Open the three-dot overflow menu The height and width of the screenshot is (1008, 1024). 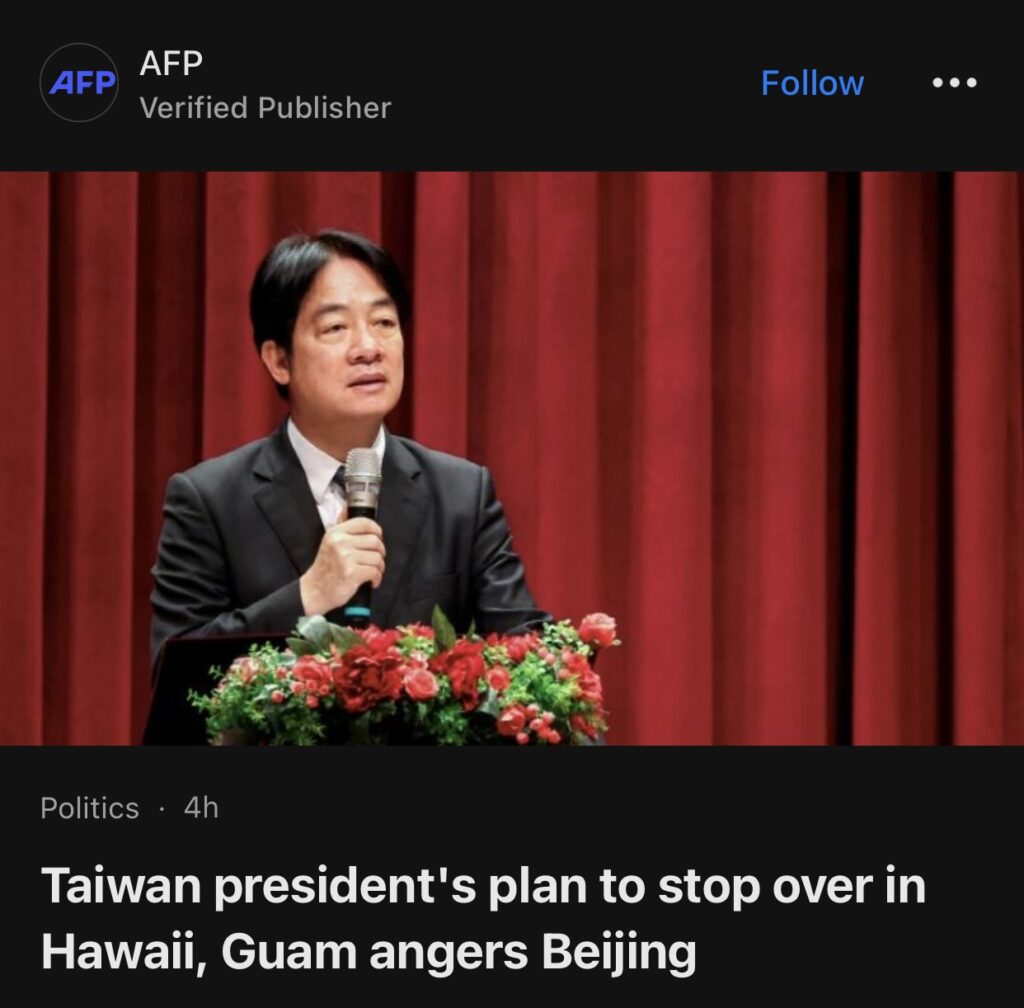(x=954, y=83)
